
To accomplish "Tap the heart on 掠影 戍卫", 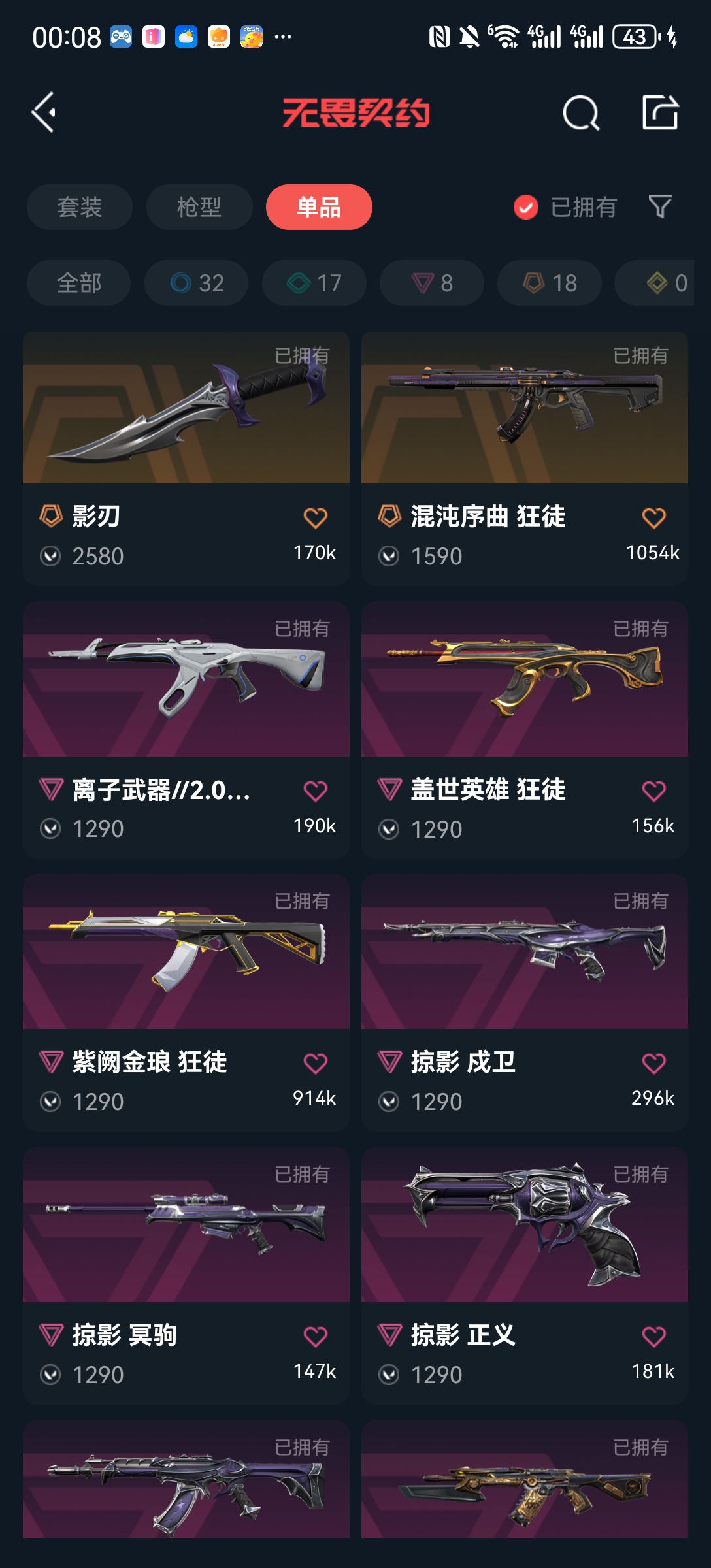I will point(653,1064).
